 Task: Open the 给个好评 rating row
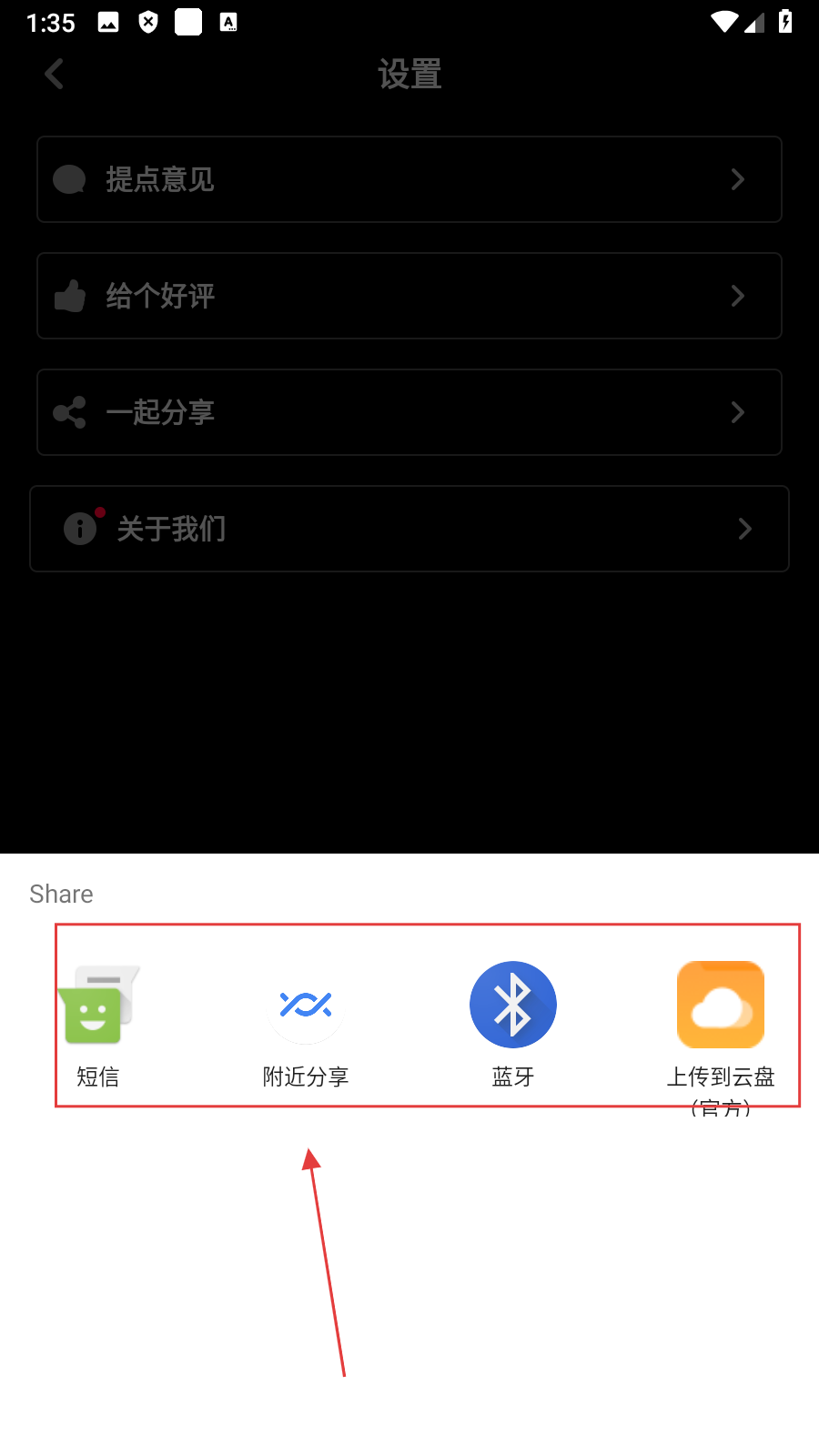(409, 296)
